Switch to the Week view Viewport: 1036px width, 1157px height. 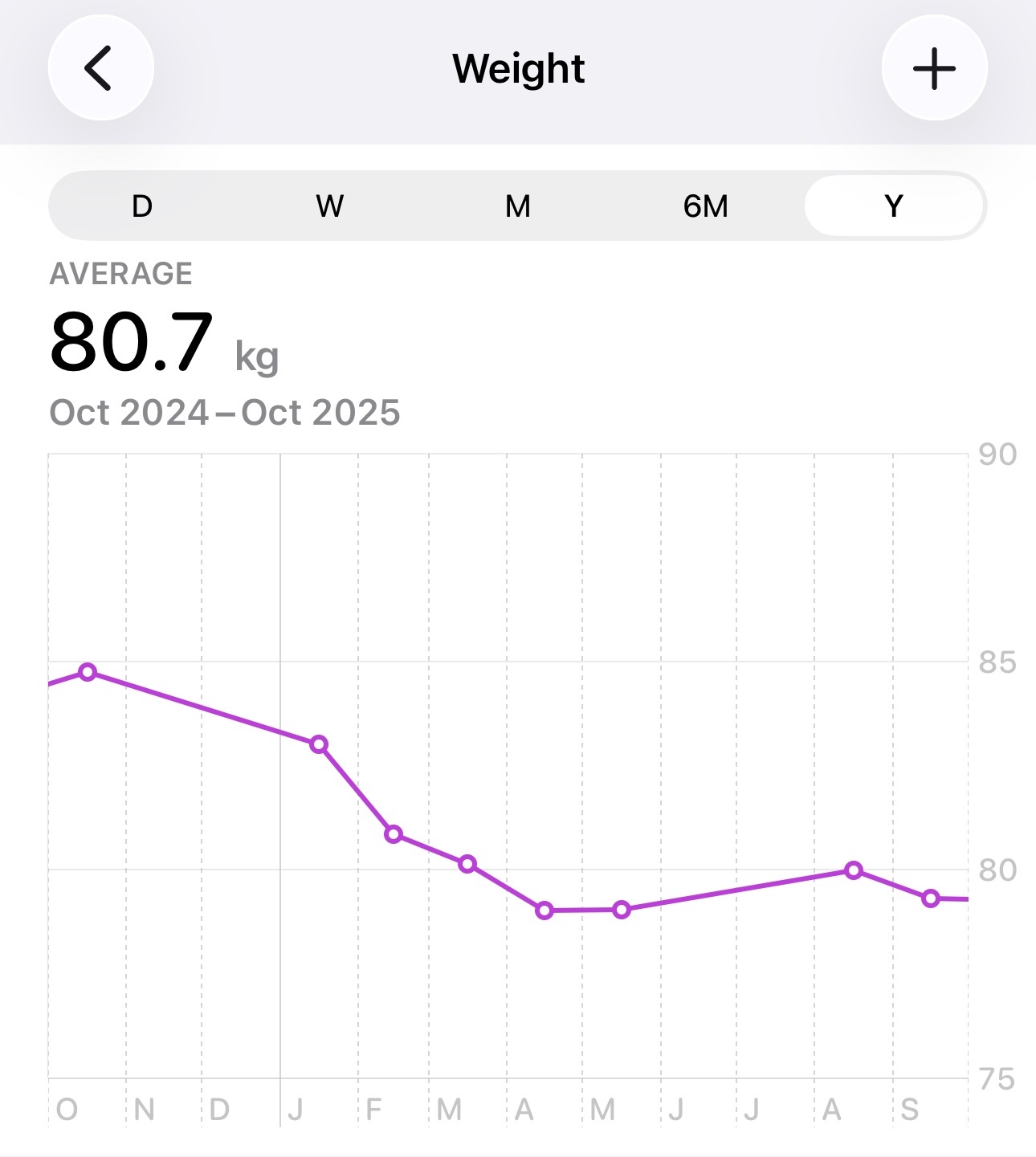329,206
